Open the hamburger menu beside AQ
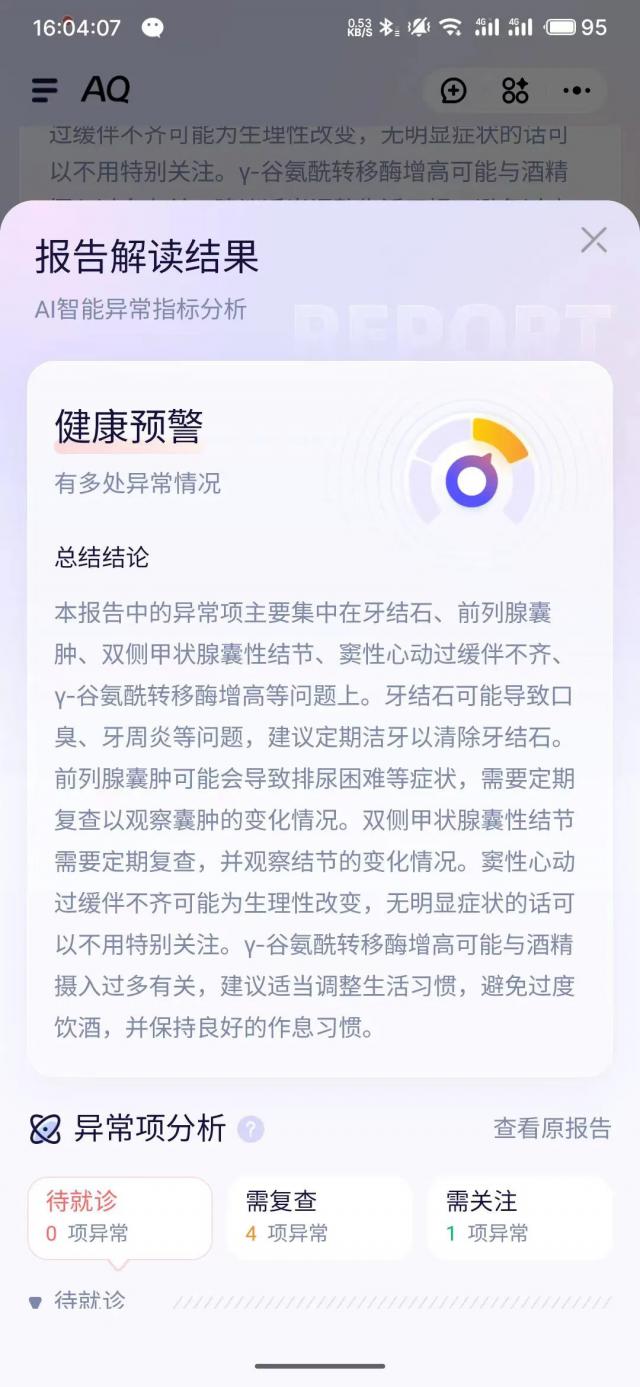The image size is (640, 1387). 45,90
